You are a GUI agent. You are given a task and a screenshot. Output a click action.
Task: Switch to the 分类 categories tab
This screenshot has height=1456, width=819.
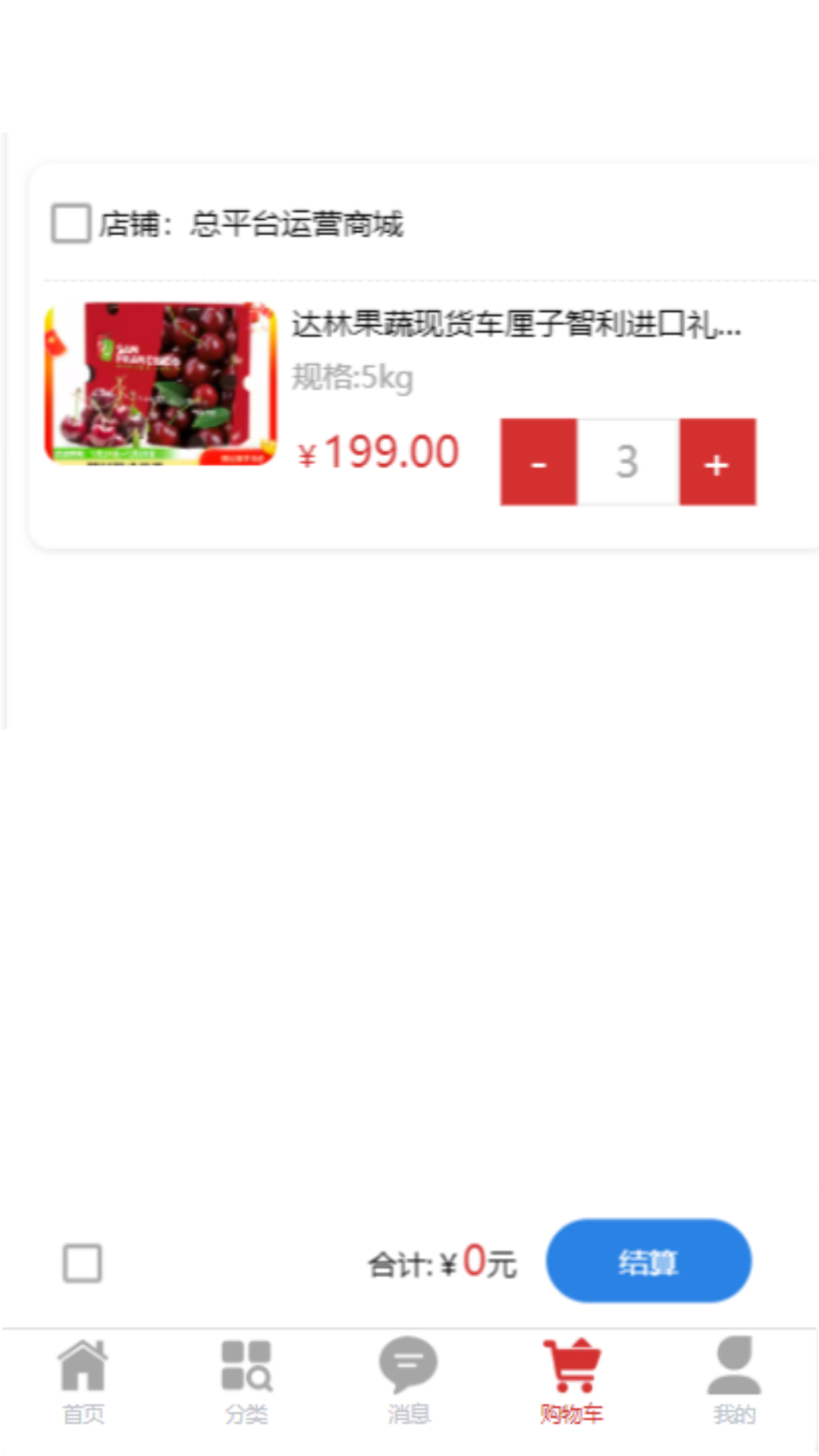click(246, 1382)
